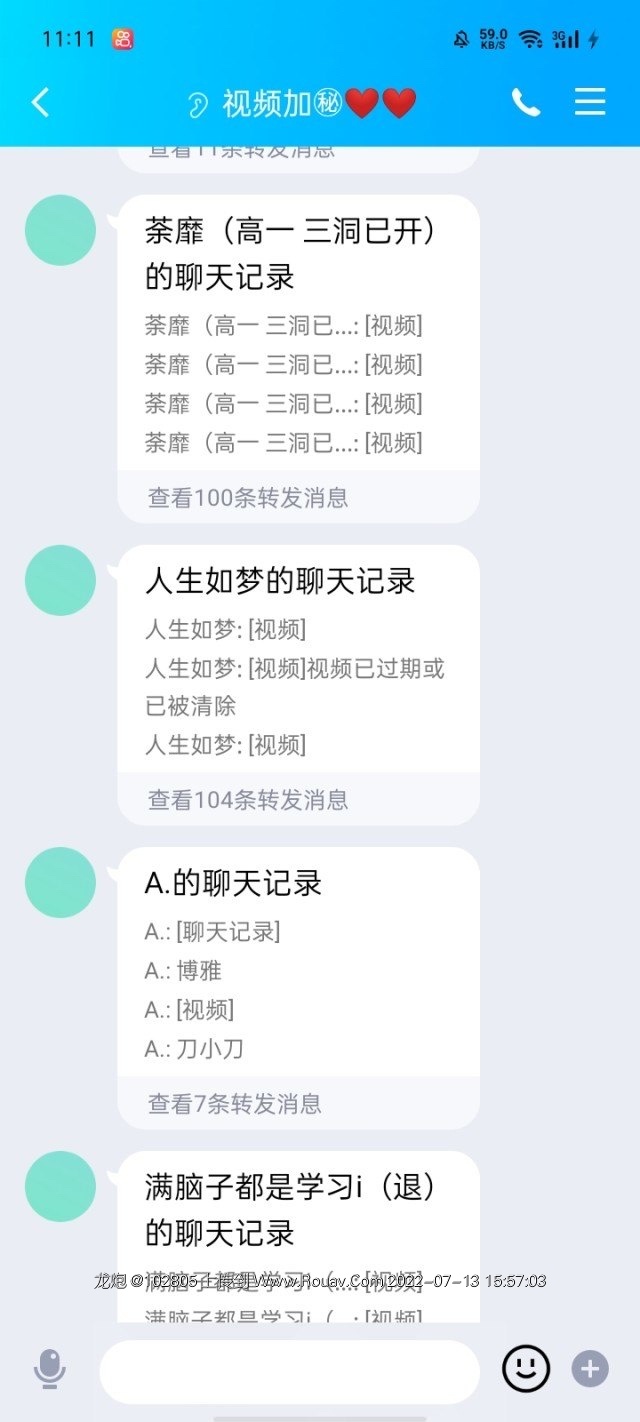The image size is (640, 1422).
Task: Open the emoji picker
Action: pyautogui.click(x=526, y=1368)
